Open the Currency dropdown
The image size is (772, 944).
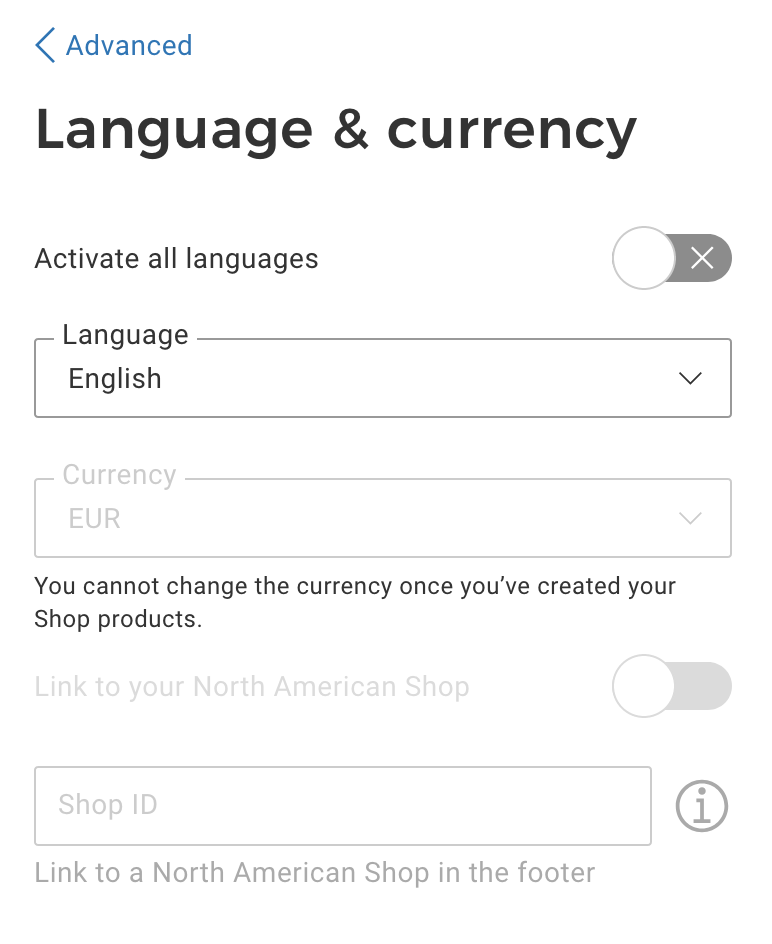pos(383,519)
